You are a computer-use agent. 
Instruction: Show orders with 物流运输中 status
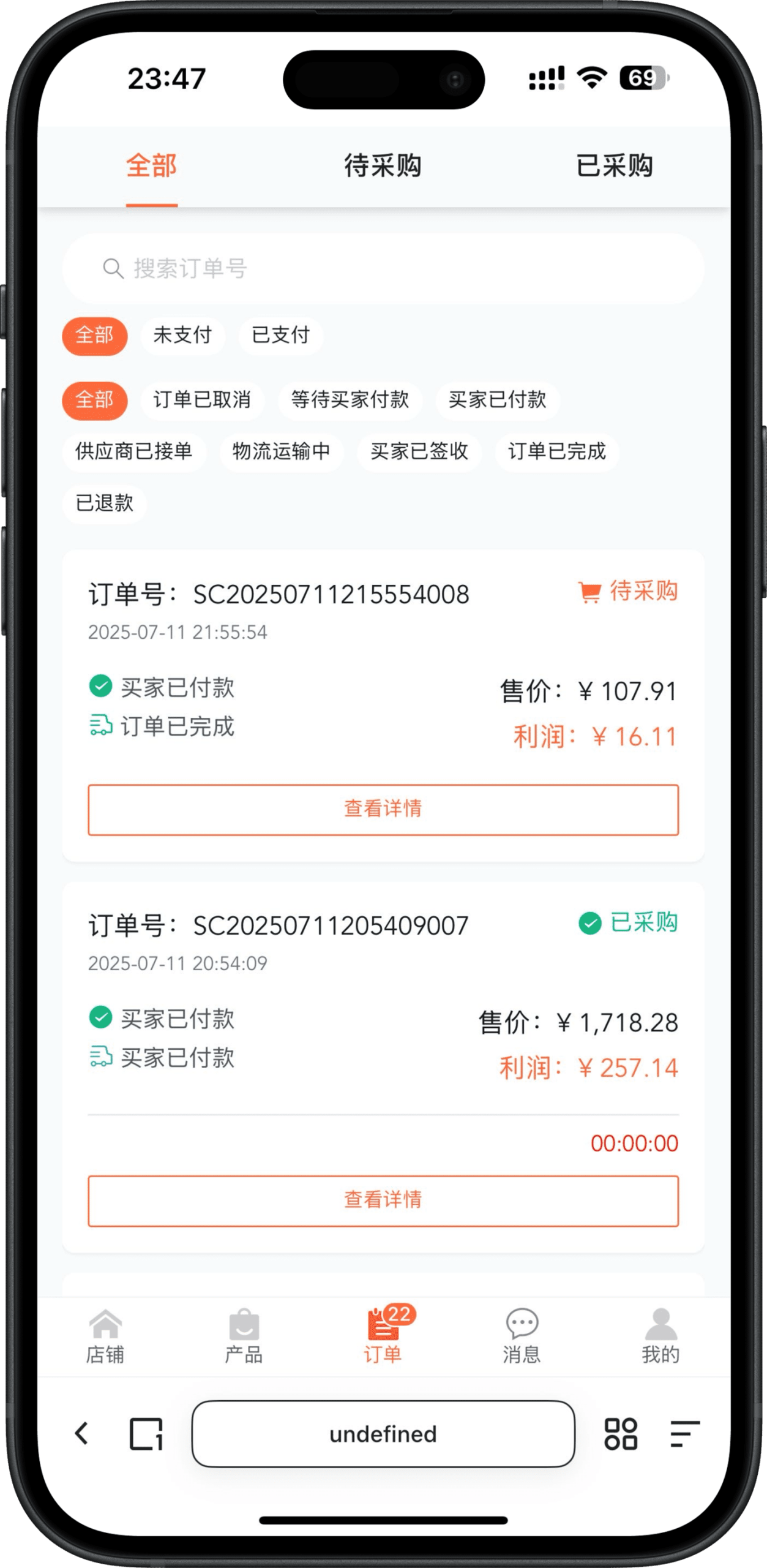tap(281, 451)
